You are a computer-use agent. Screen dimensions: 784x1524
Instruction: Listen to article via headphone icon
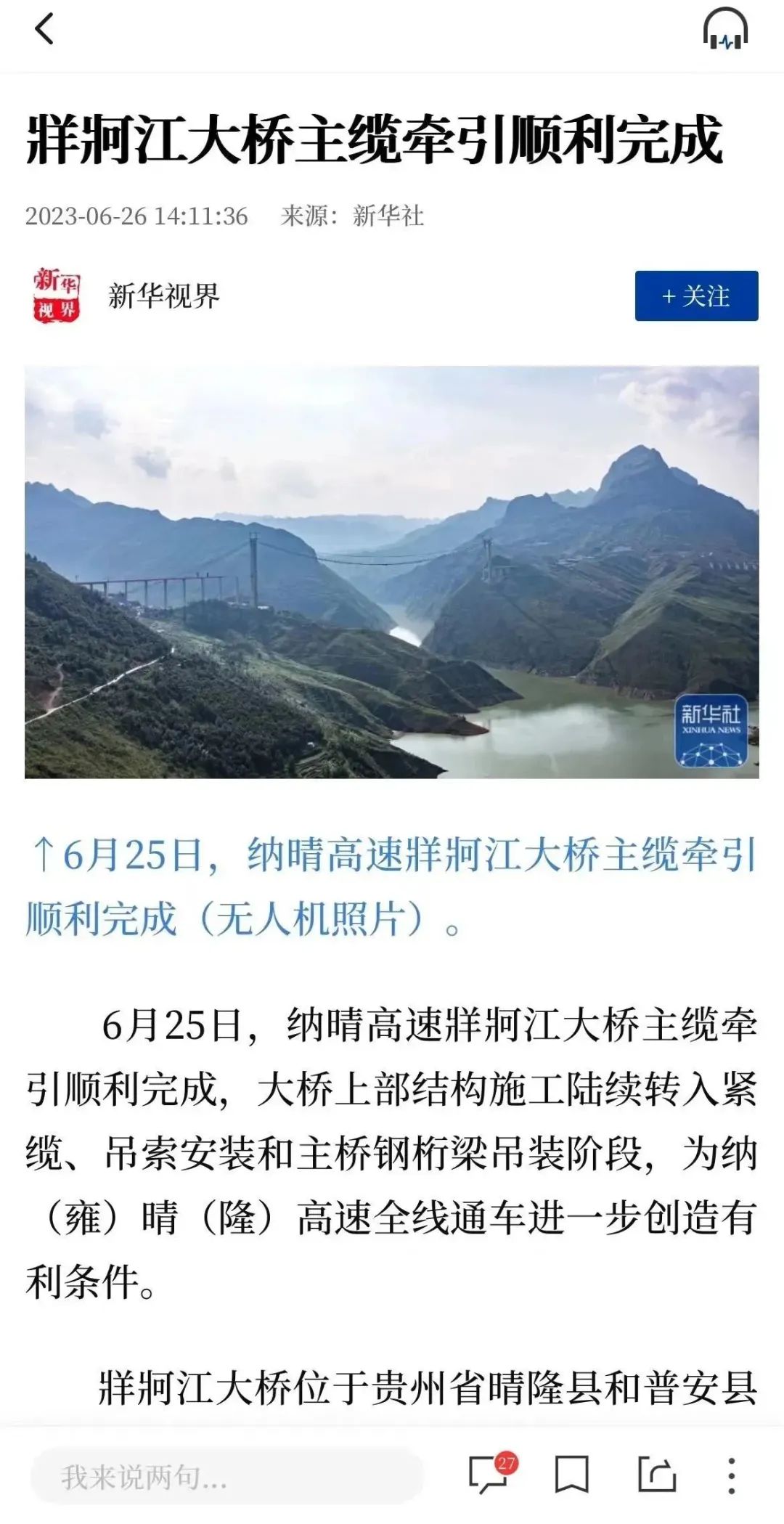(724, 30)
